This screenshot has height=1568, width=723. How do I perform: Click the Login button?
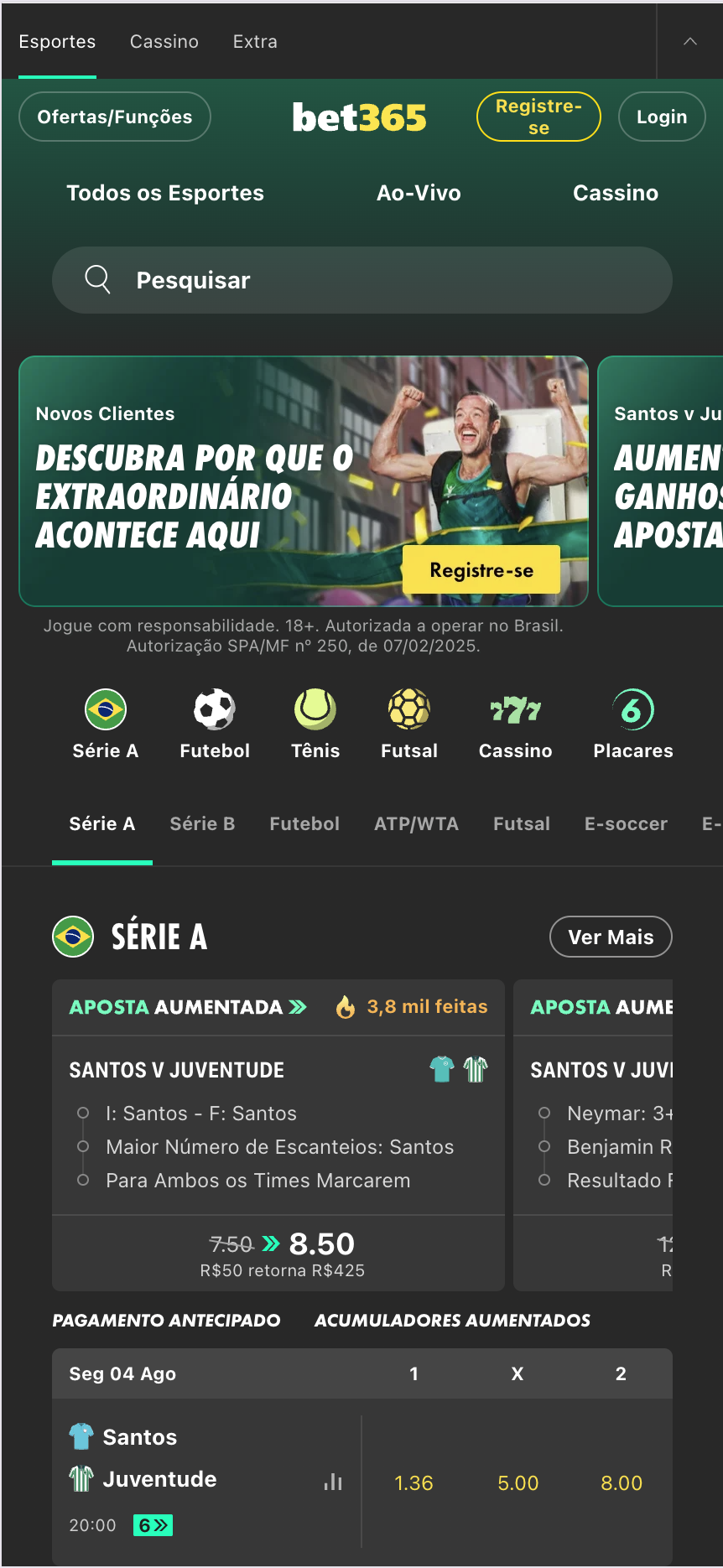[661, 117]
